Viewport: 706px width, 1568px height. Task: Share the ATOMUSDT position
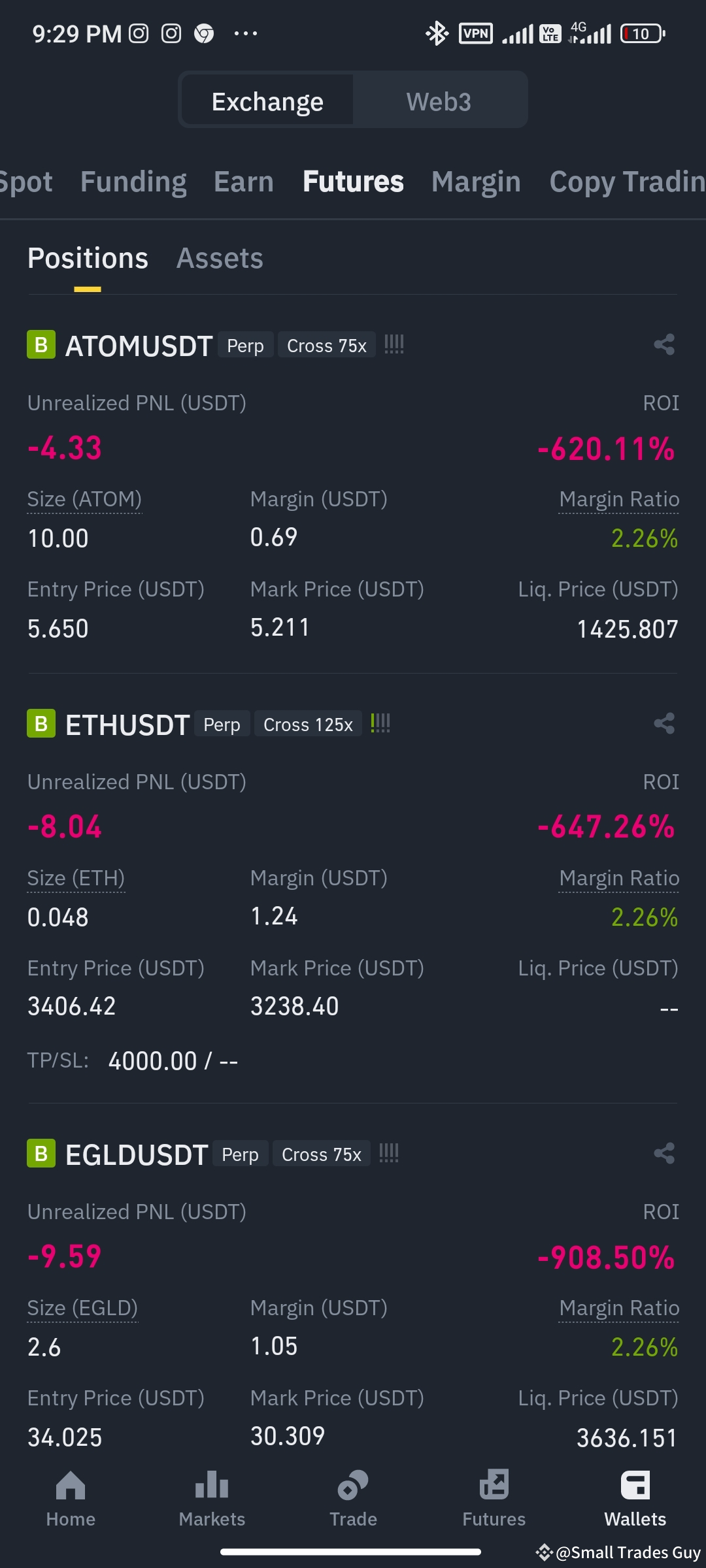click(664, 344)
